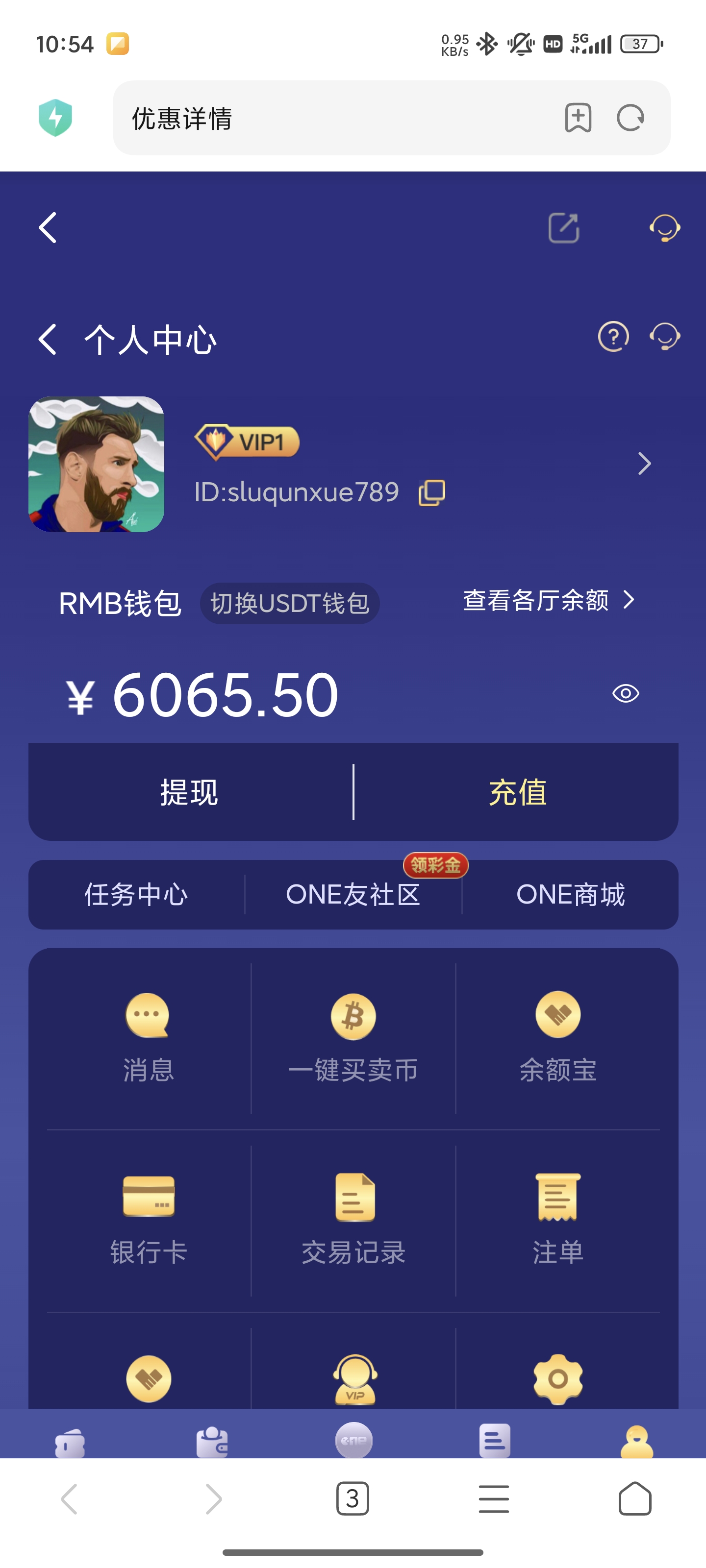706x1568 pixels.
Task: Open 任务中心 task center
Action: 136,894
